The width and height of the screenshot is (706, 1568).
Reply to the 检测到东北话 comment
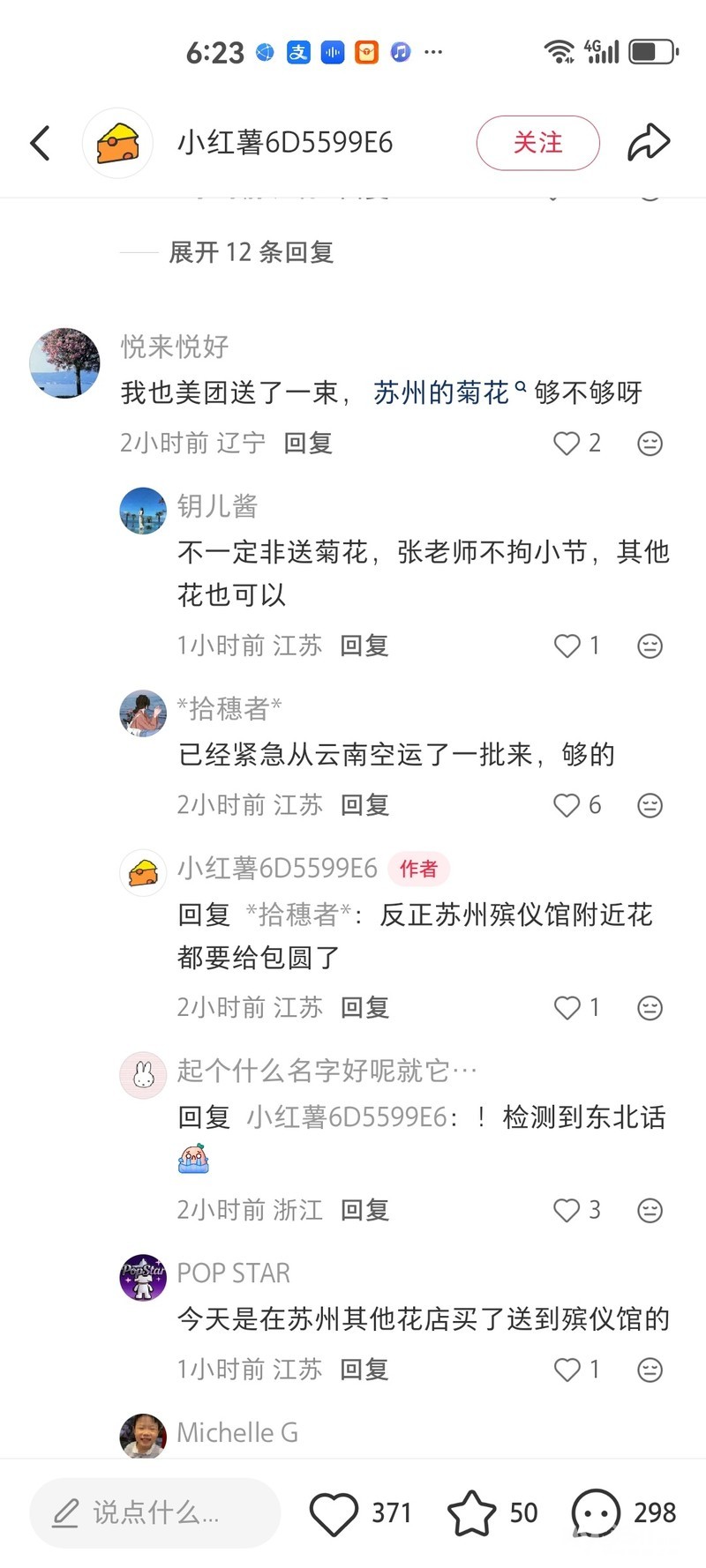(x=364, y=1210)
